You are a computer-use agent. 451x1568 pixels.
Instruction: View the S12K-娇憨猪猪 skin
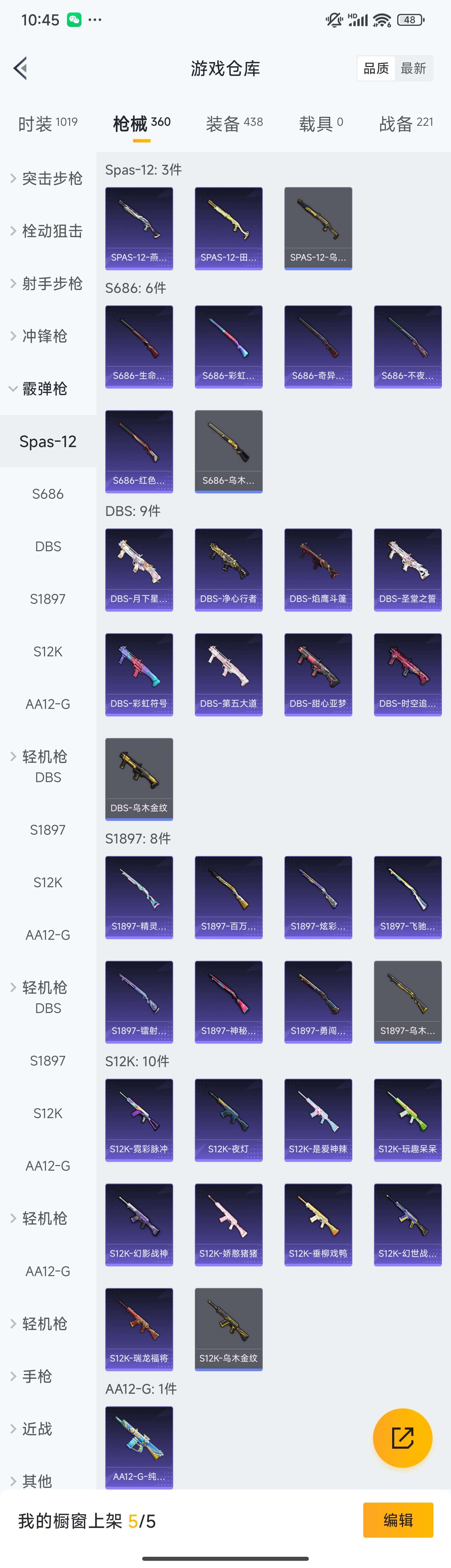tap(229, 1224)
